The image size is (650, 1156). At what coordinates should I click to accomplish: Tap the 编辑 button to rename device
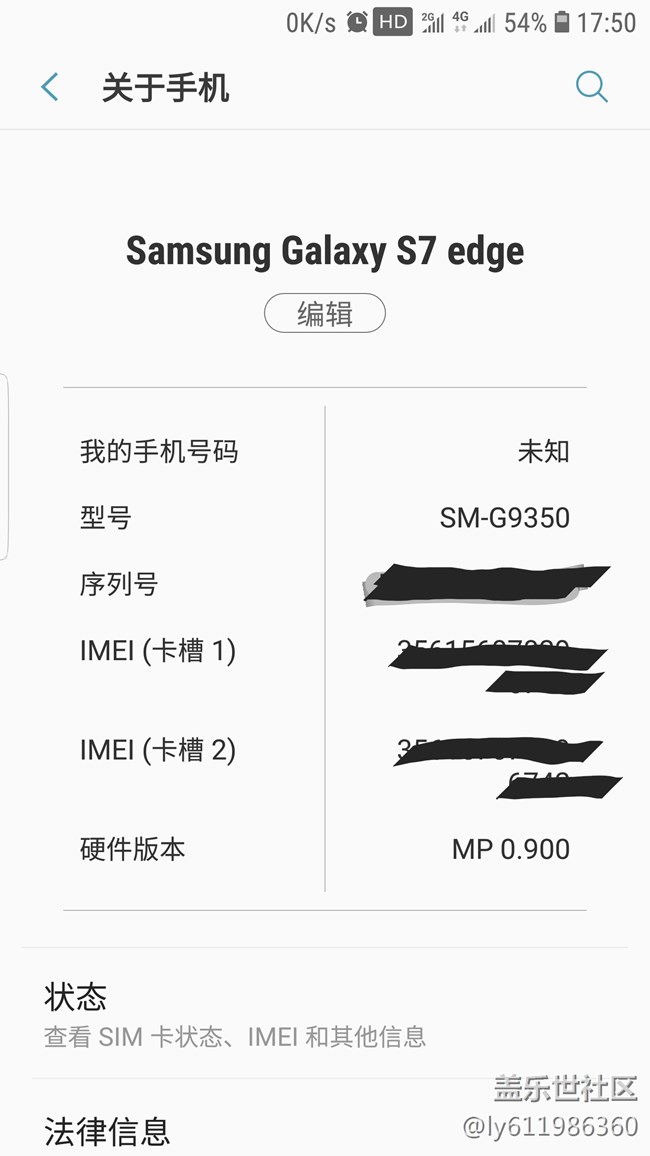click(x=325, y=314)
